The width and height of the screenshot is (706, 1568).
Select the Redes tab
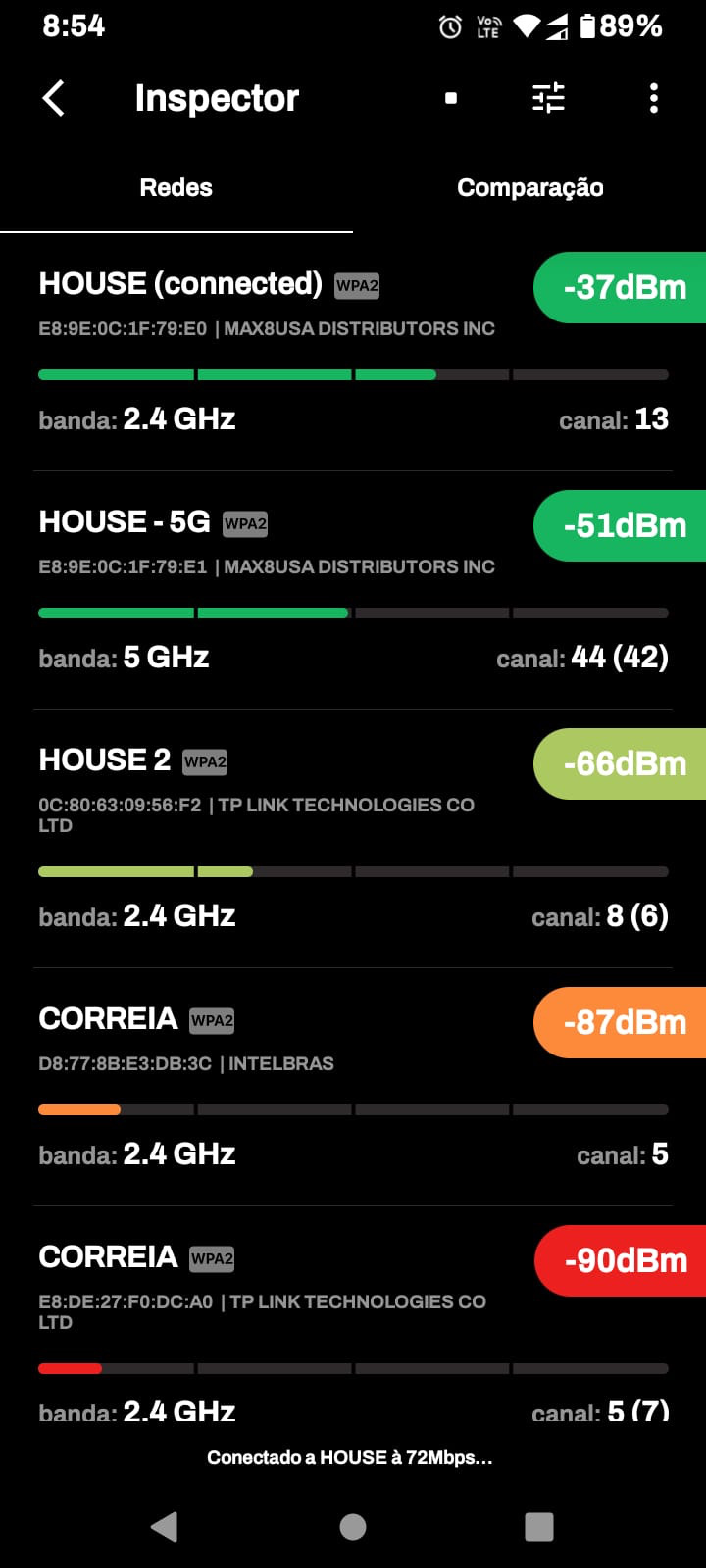point(176,188)
